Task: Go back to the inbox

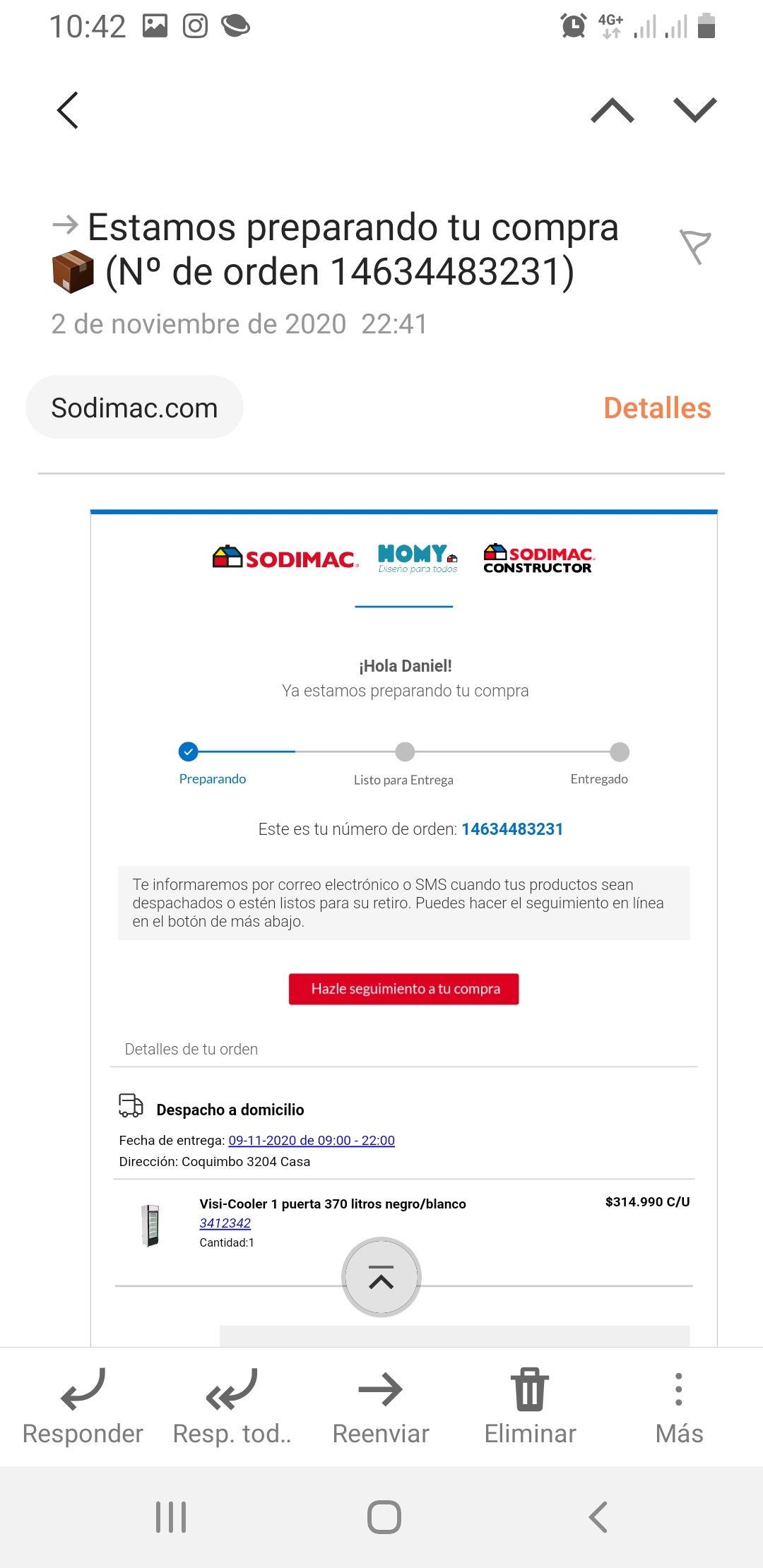Action: (x=68, y=110)
